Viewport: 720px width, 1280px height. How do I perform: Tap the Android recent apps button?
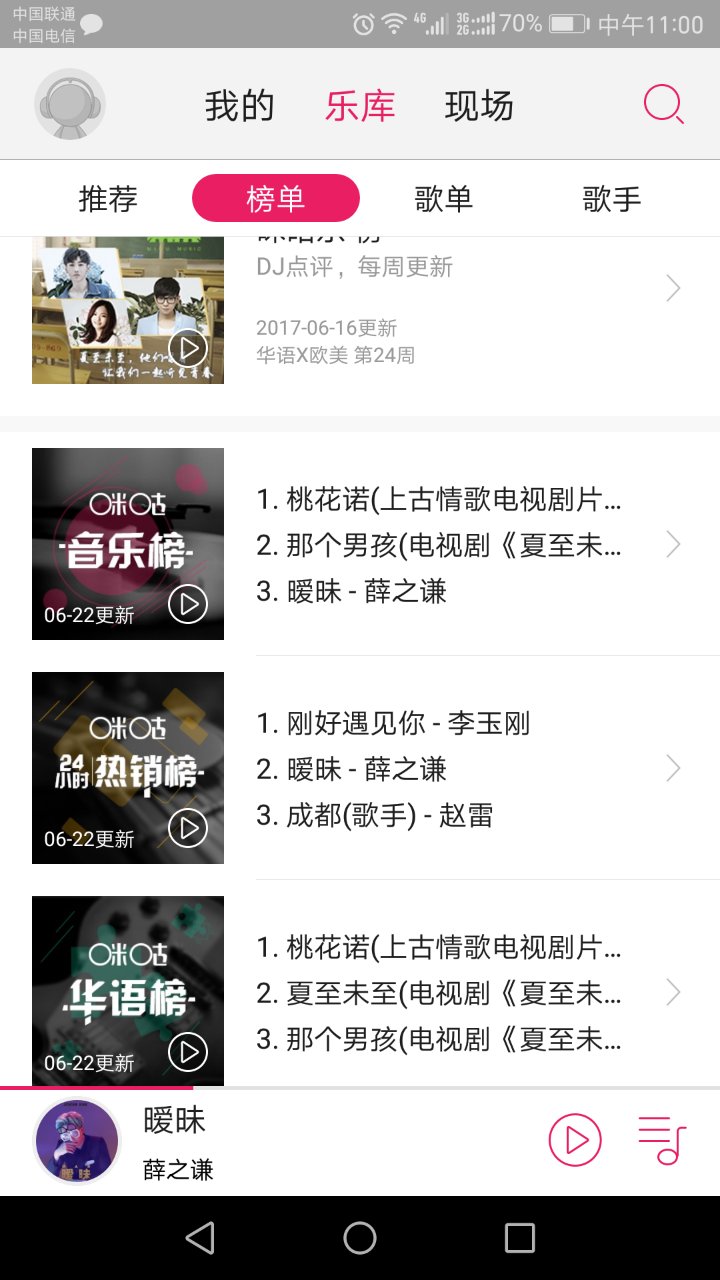pos(518,1238)
